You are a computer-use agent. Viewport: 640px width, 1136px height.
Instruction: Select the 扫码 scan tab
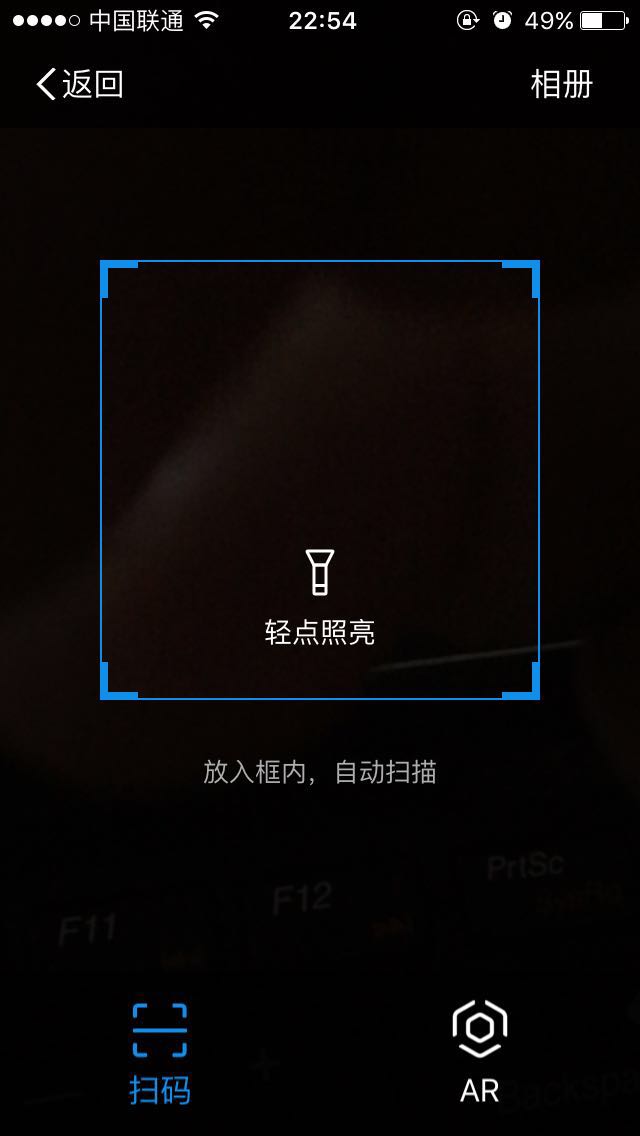(x=160, y=1053)
